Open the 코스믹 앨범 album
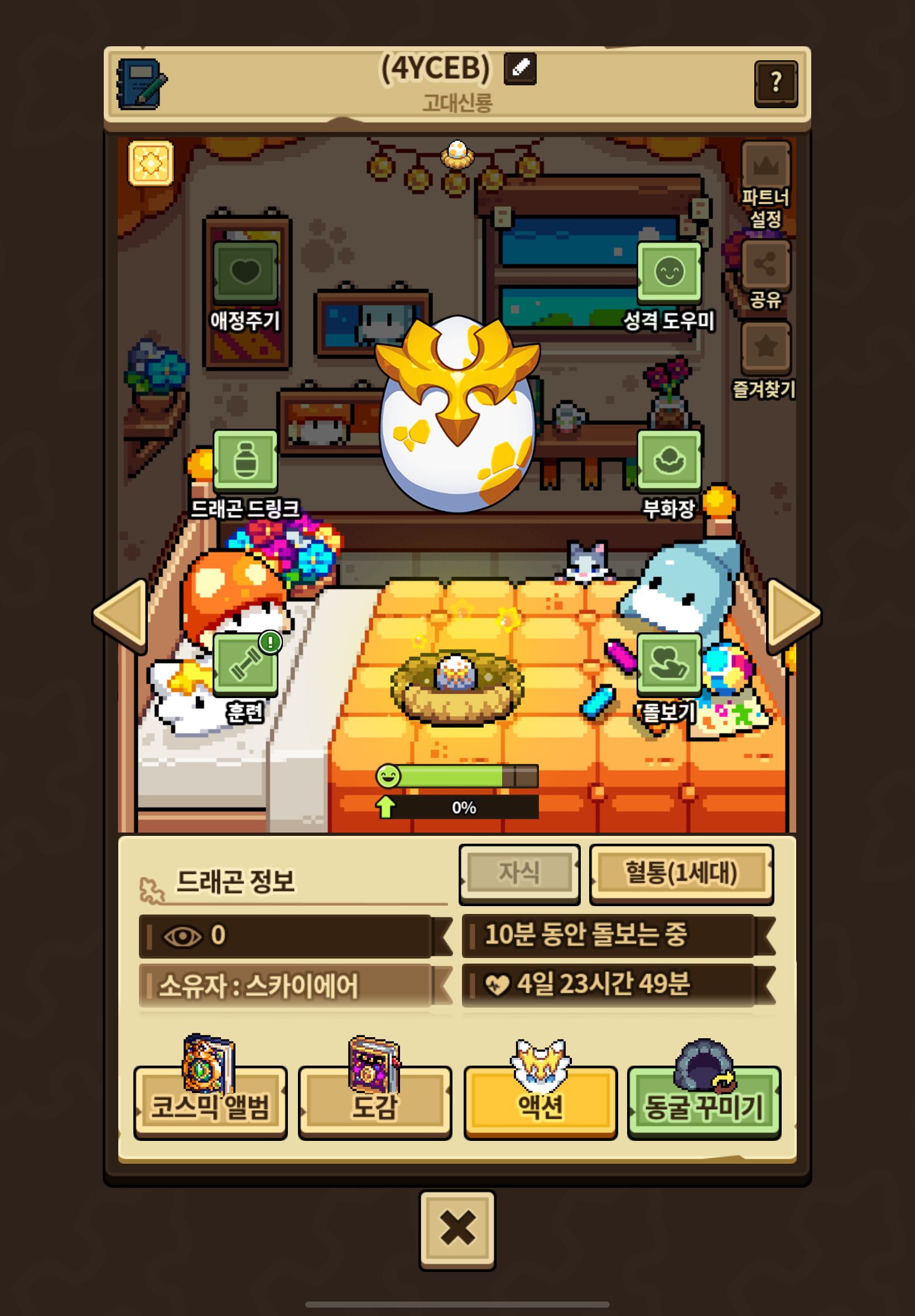 (210, 1102)
